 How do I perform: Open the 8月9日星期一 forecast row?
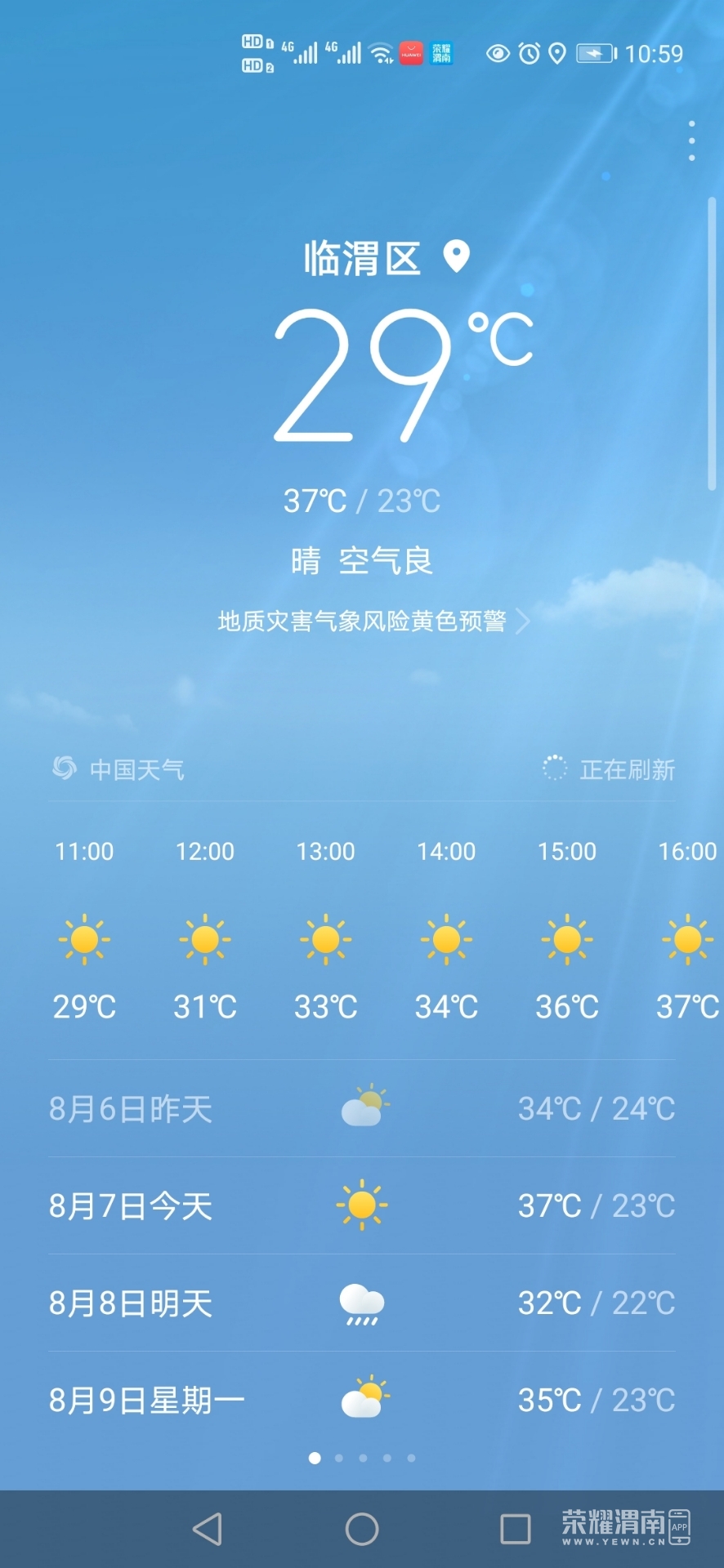362,1400
